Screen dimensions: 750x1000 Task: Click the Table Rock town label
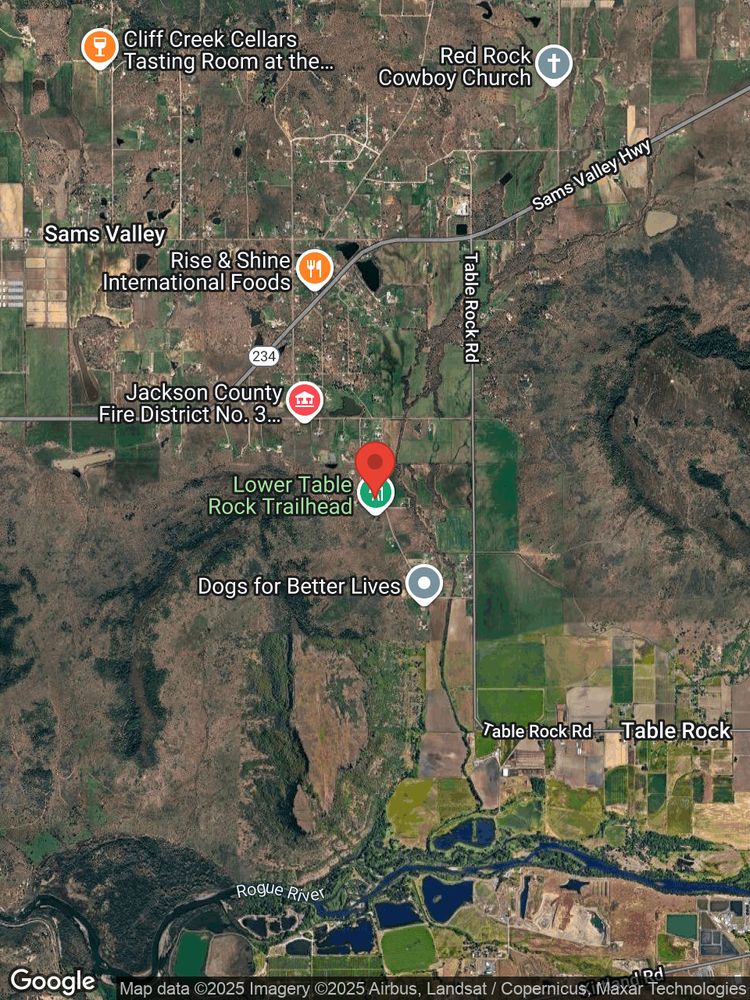[x=675, y=731]
